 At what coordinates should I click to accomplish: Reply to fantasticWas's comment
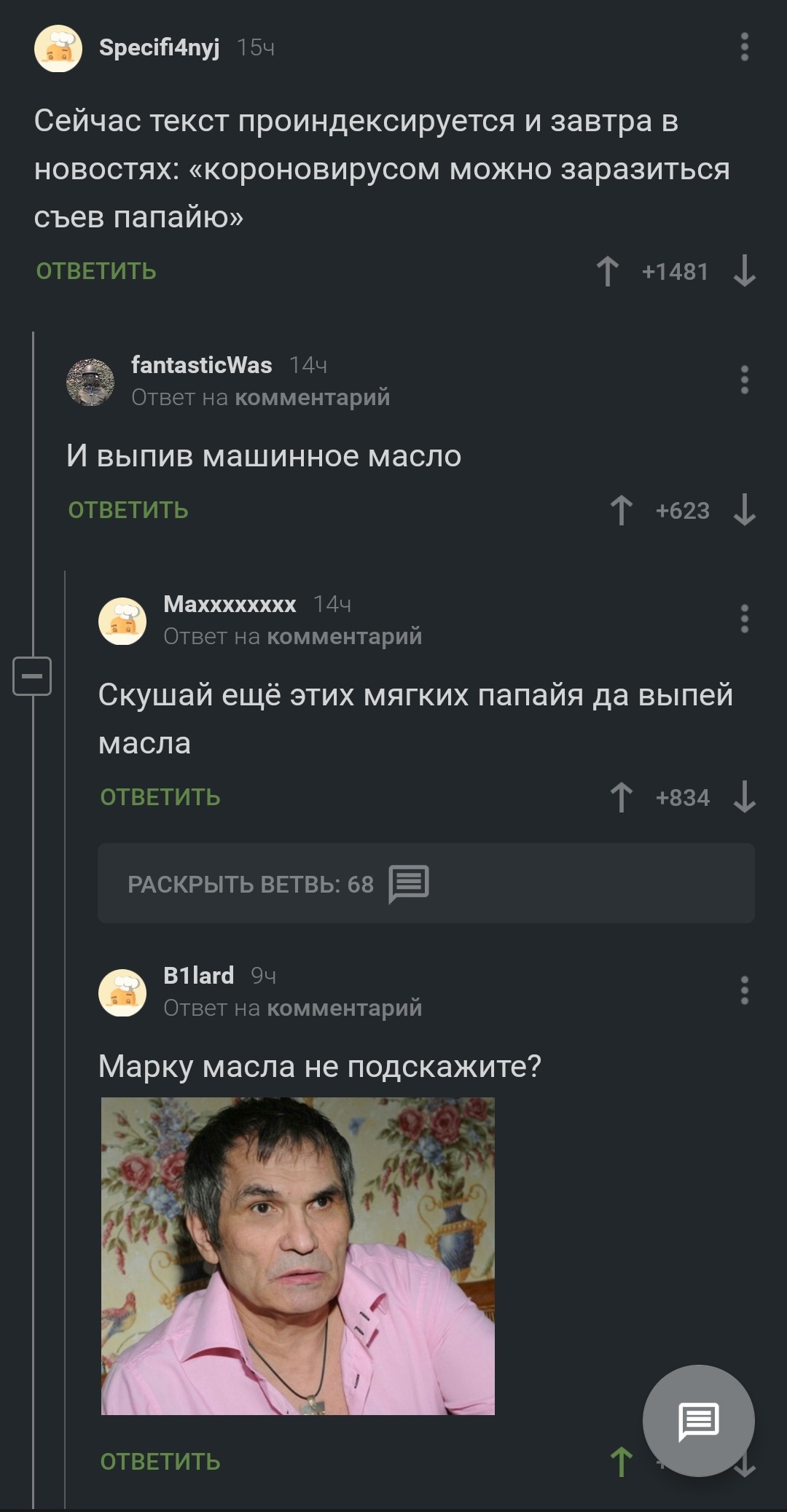coord(128,511)
